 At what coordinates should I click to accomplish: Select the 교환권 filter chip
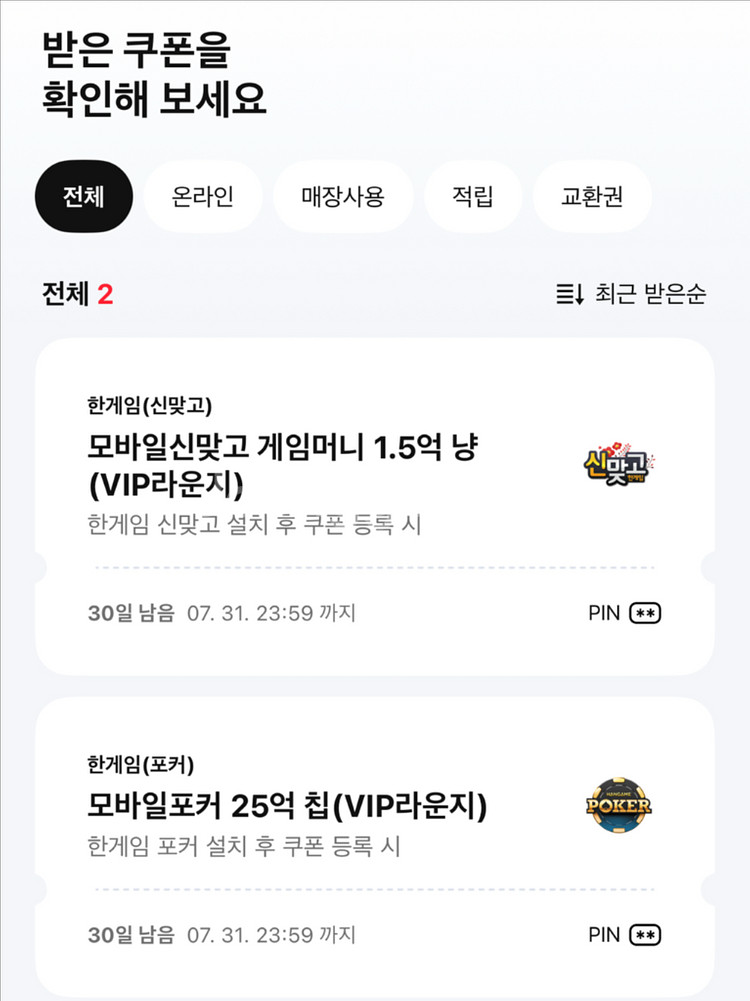(x=591, y=197)
